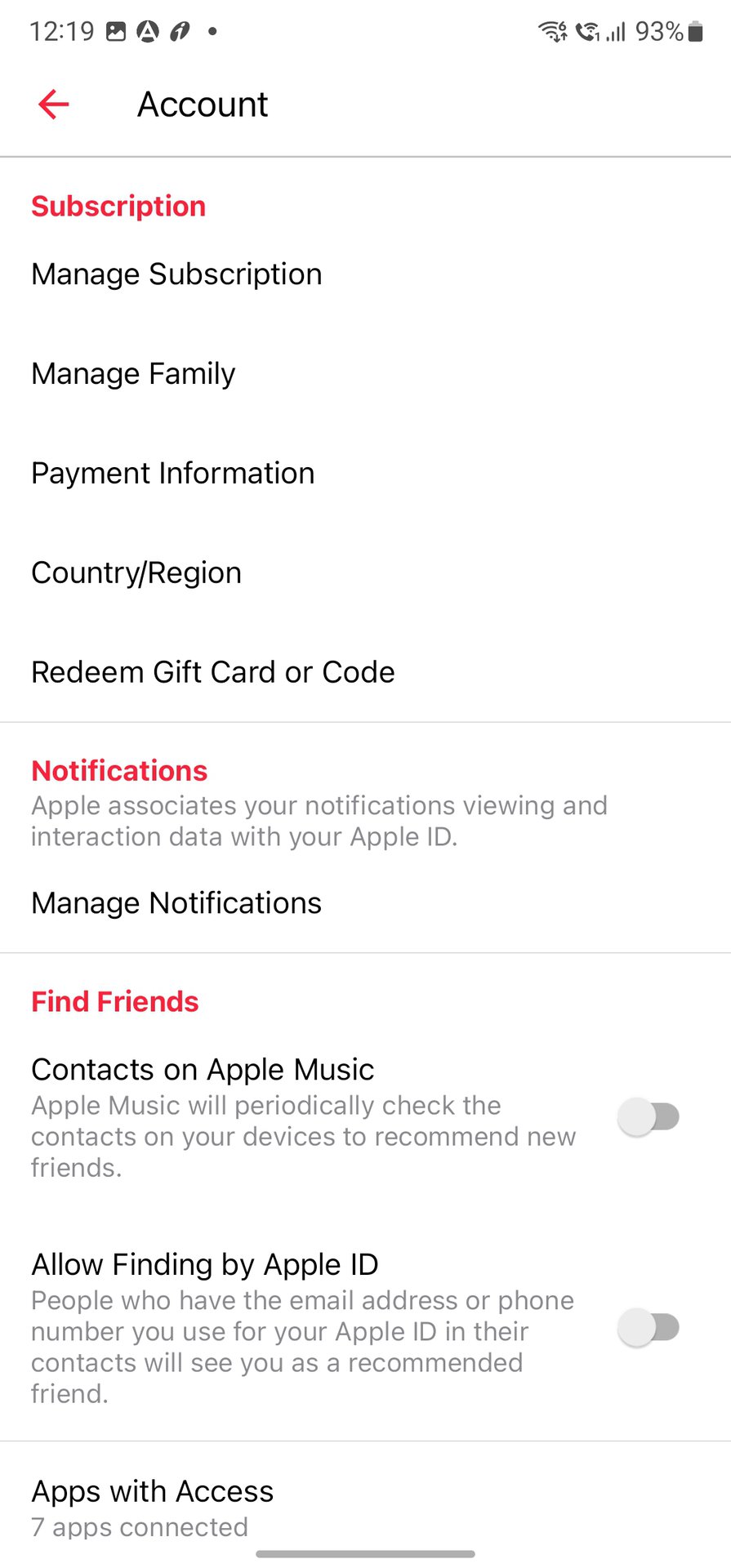Open Manage Notifications
731x1568 pixels.
point(176,903)
